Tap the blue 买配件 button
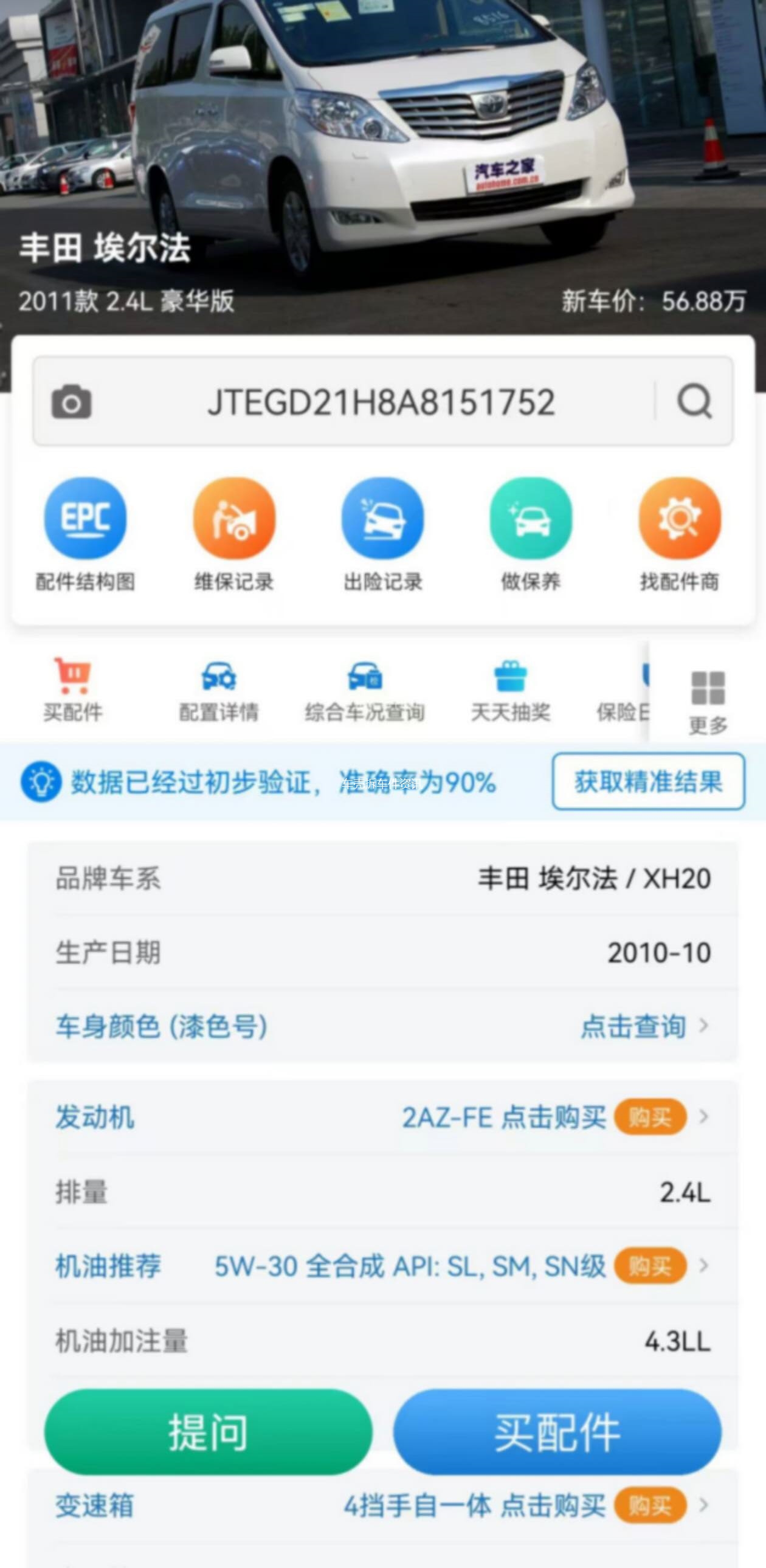Viewport: 766px width, 1568px height. click(557, 1432)
